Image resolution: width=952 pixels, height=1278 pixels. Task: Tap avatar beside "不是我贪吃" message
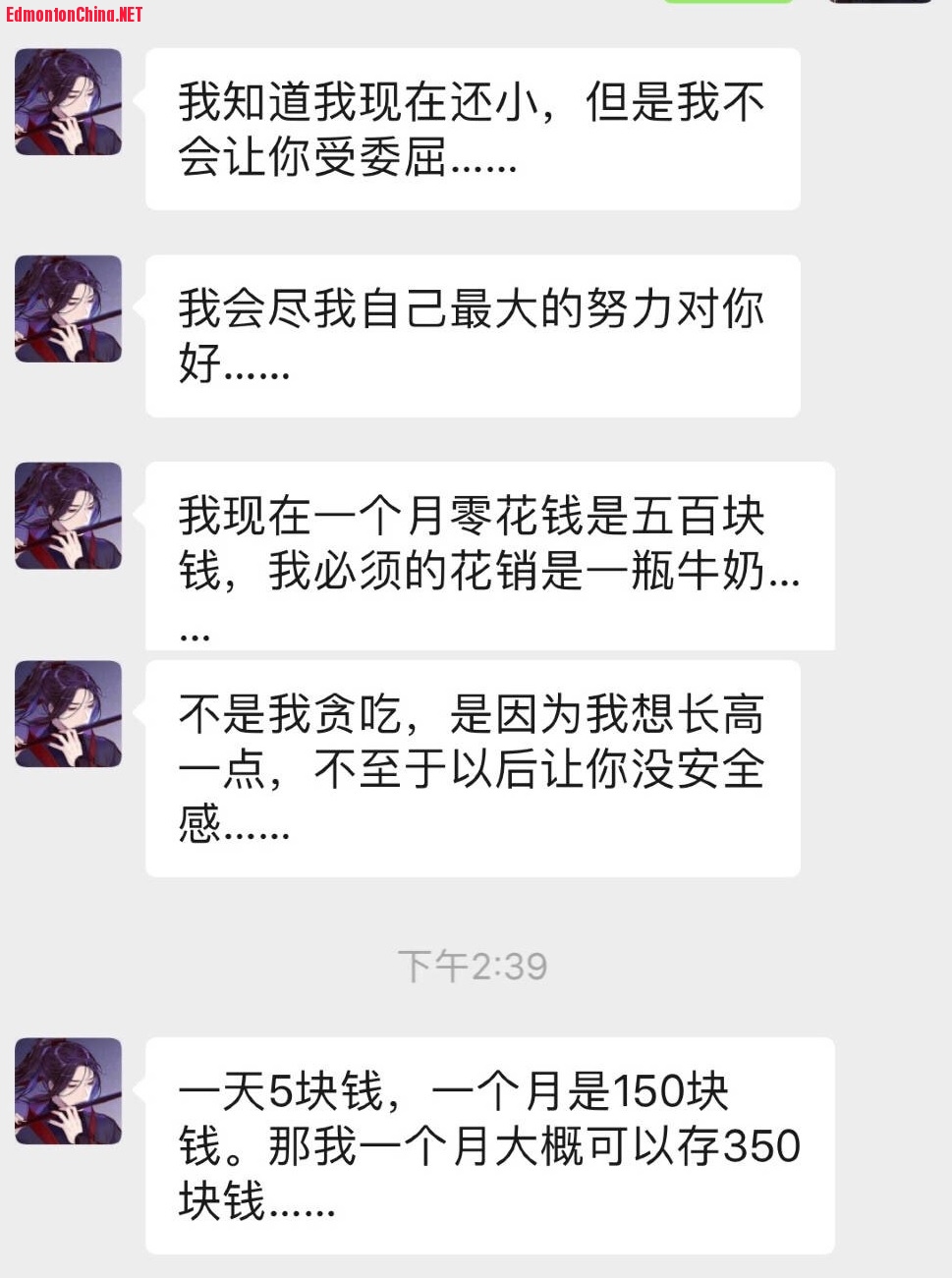tap(68, 714)
